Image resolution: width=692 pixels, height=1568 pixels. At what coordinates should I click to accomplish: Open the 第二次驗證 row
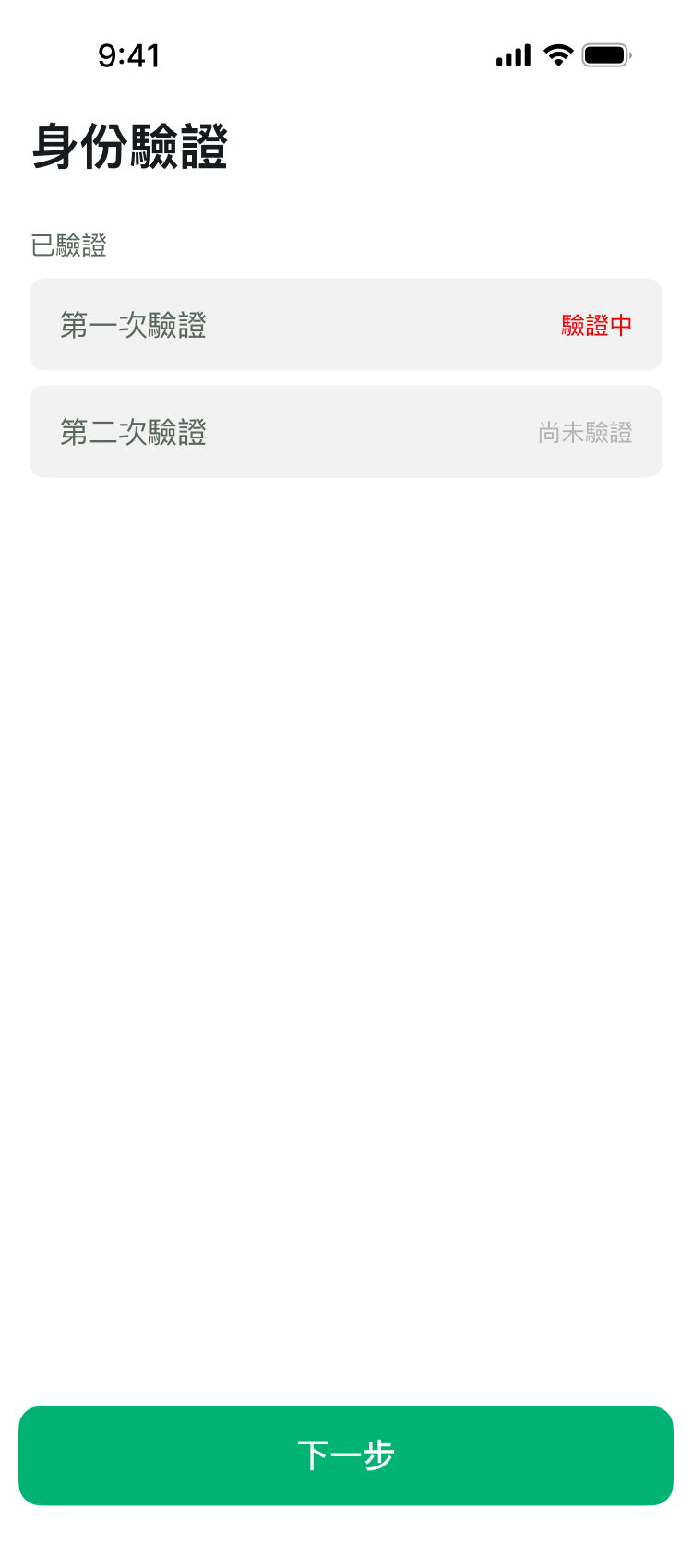pyautogui.click(x=346, y=431)
